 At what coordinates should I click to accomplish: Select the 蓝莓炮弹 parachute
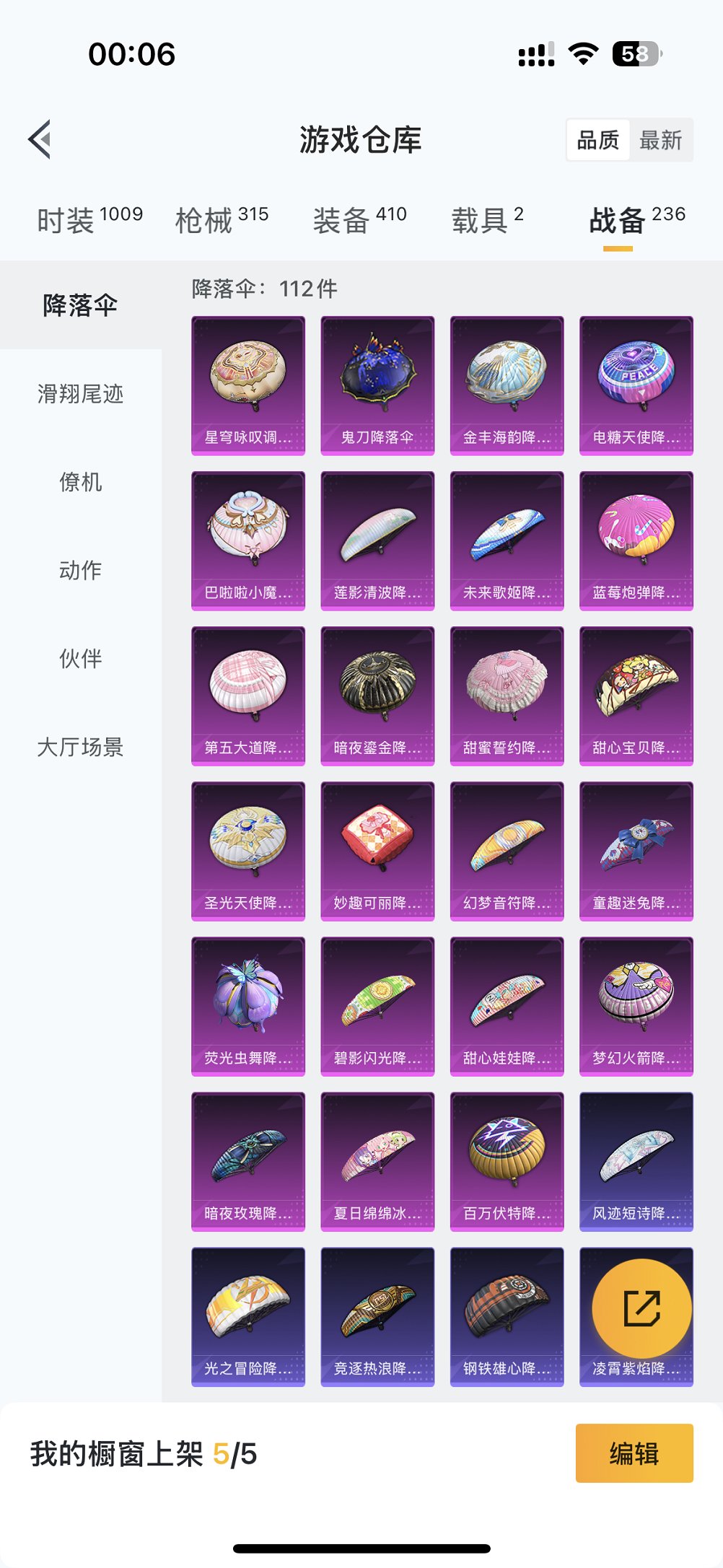pyautogui.click(x=636, y=540)
